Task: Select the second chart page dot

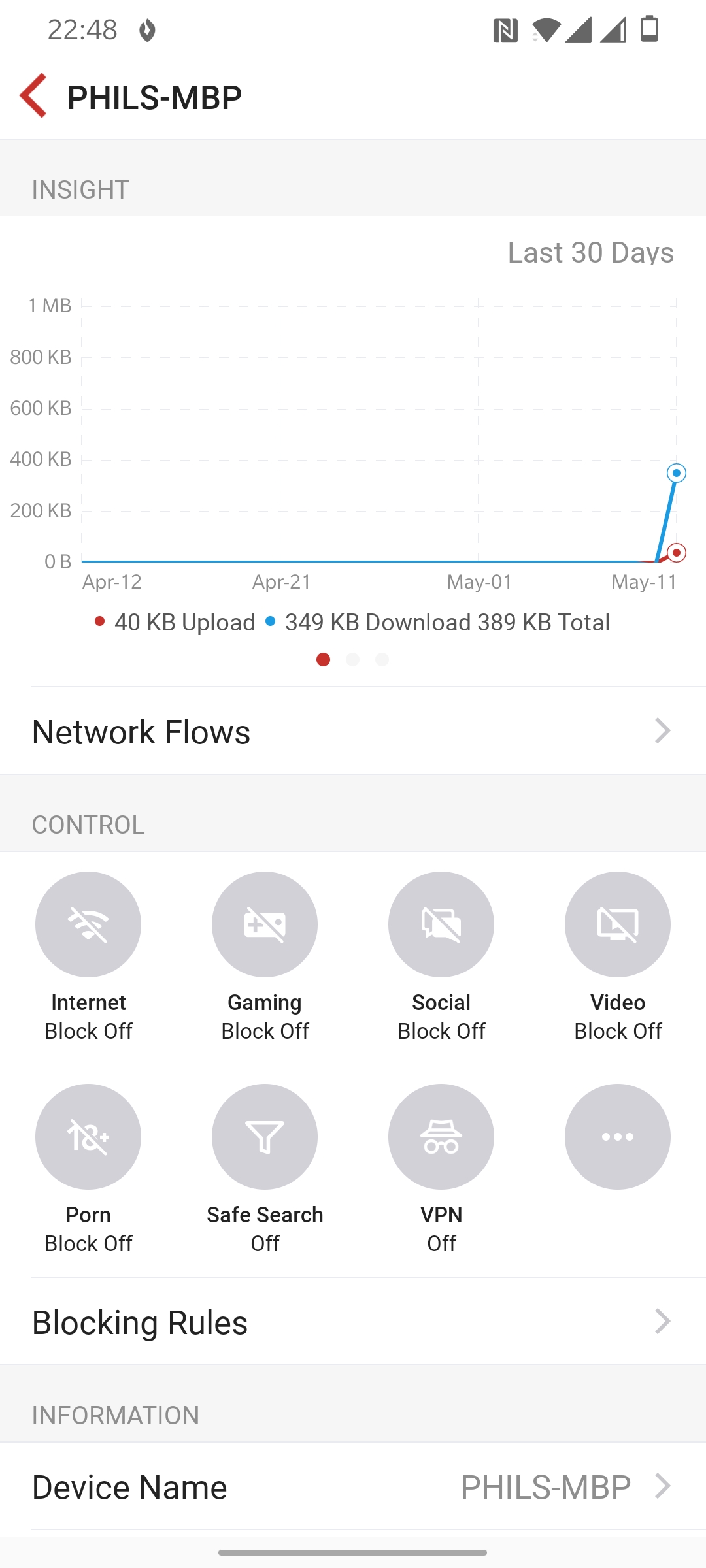Action: click(x=353, y=660)
